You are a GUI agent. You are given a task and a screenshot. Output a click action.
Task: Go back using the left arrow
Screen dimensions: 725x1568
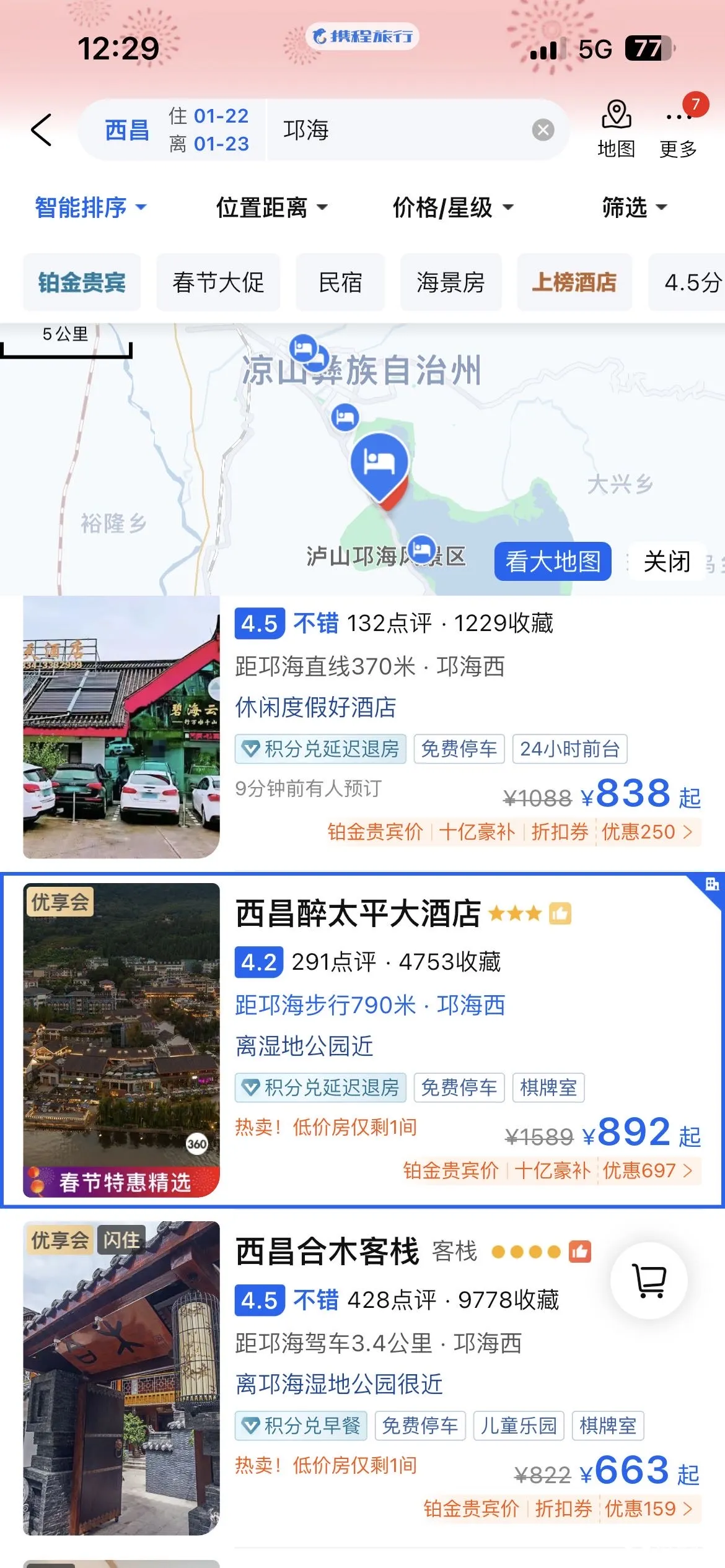point(41,130)
